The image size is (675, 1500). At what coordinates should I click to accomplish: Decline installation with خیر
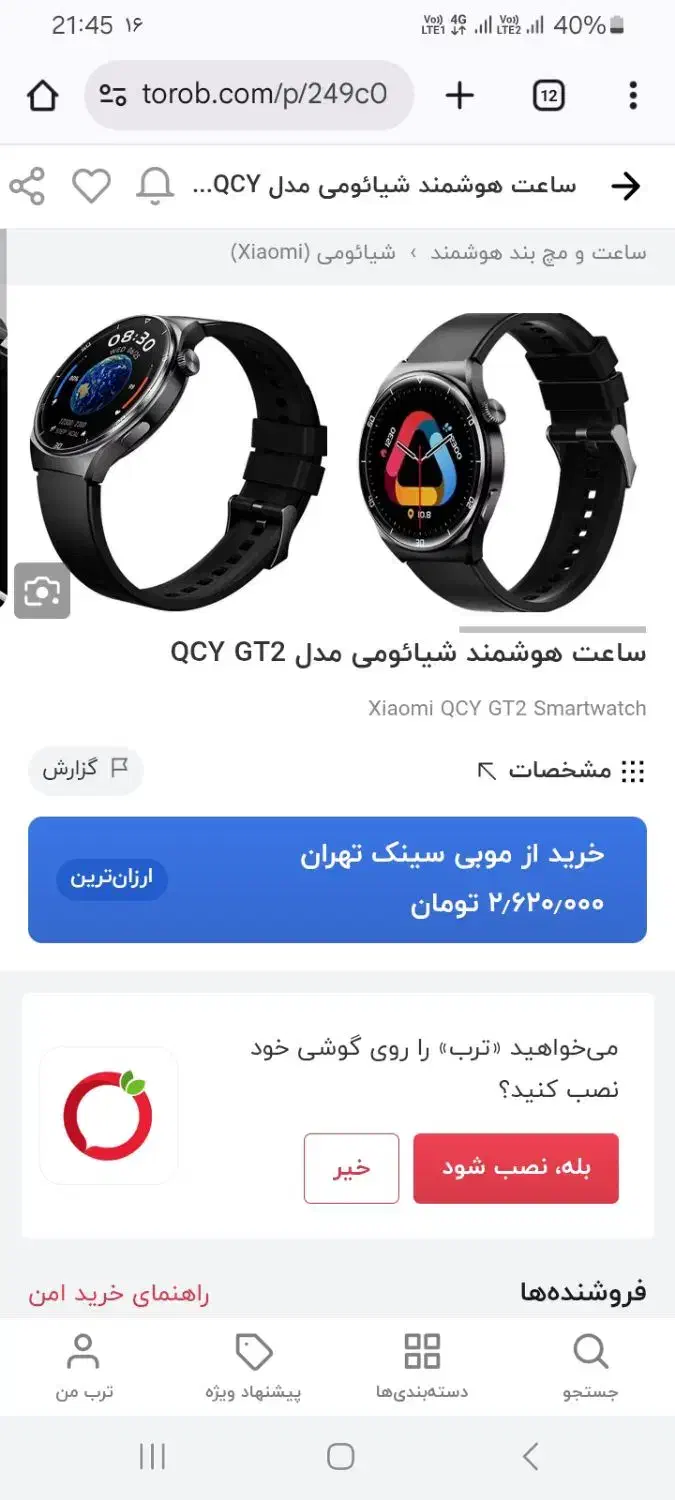pos(351,1168)
